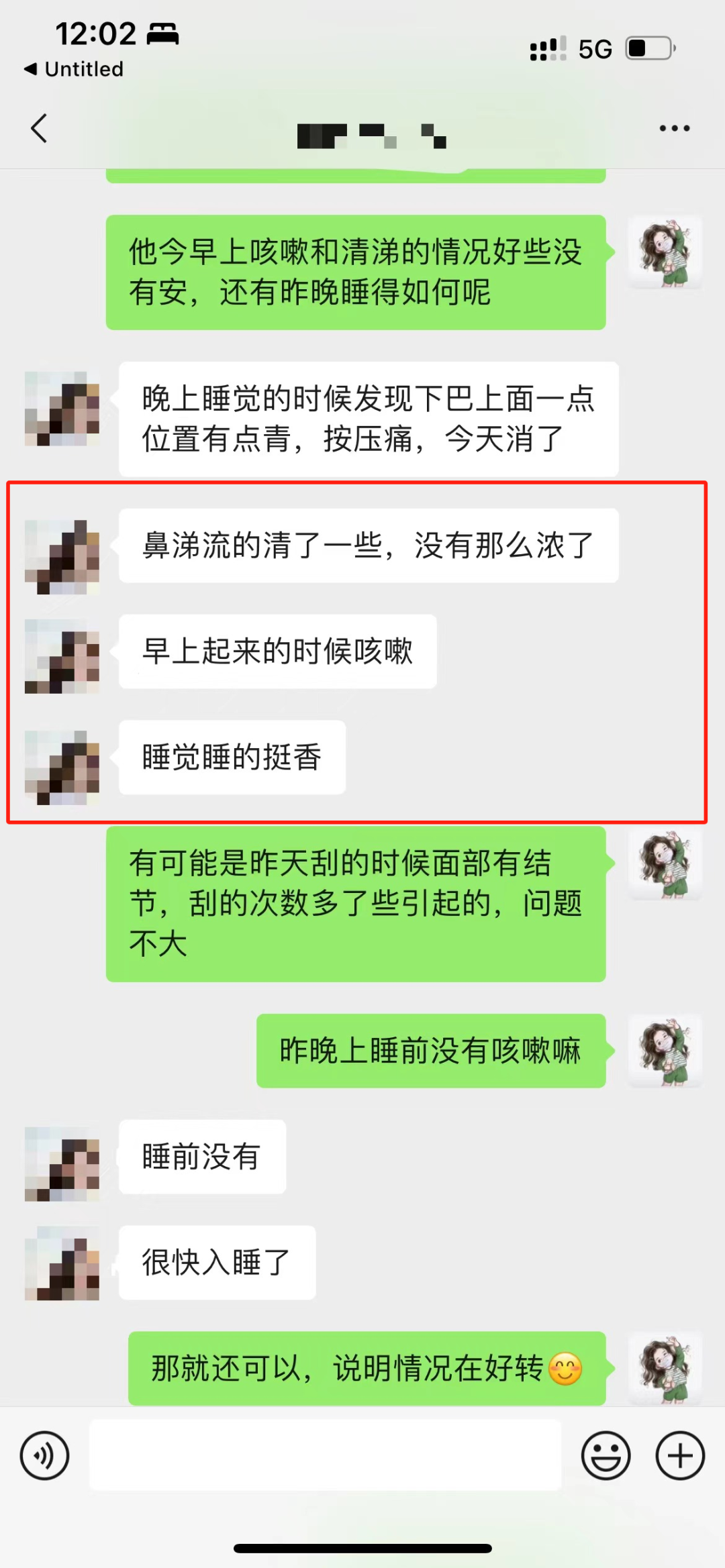The height and width of the screenshot is (1568, 725).
Task: Return to the Untitled app
Action: pyautogui.click(x=74, y=69)
